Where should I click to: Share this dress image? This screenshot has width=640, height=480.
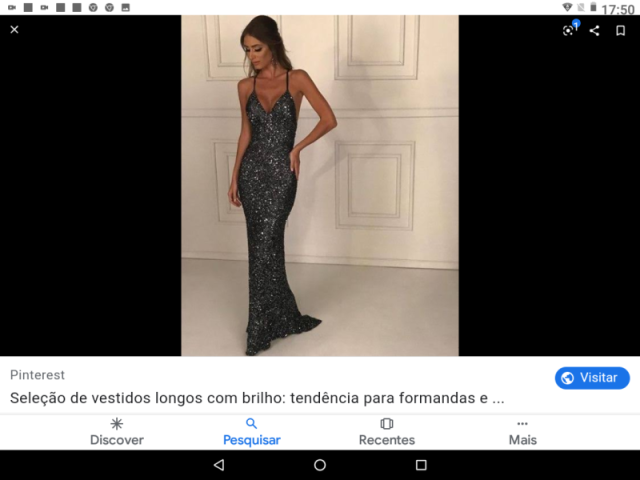click(x=595, y=30)
